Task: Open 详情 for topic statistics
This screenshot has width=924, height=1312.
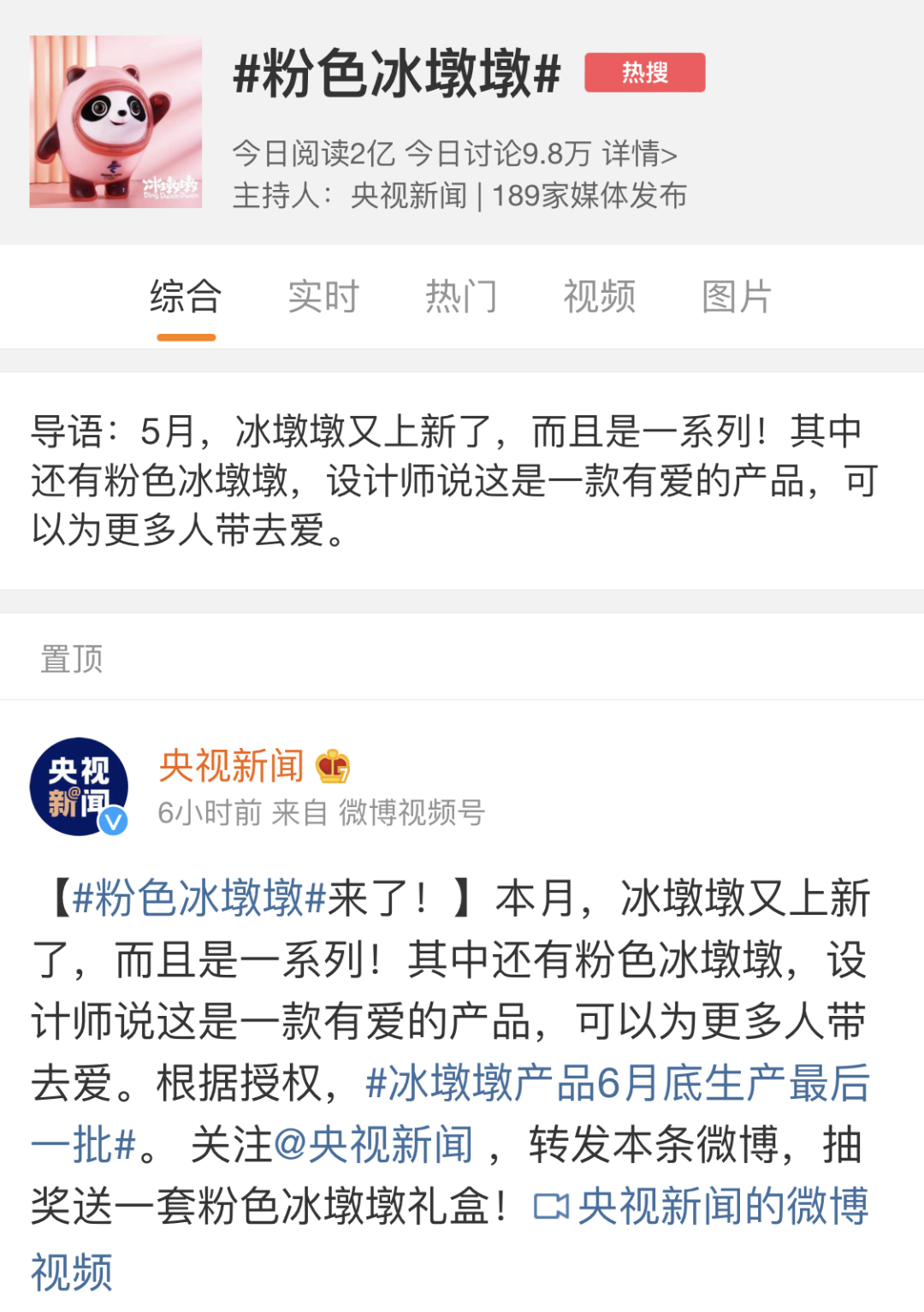Action: [x=639, y=154]
